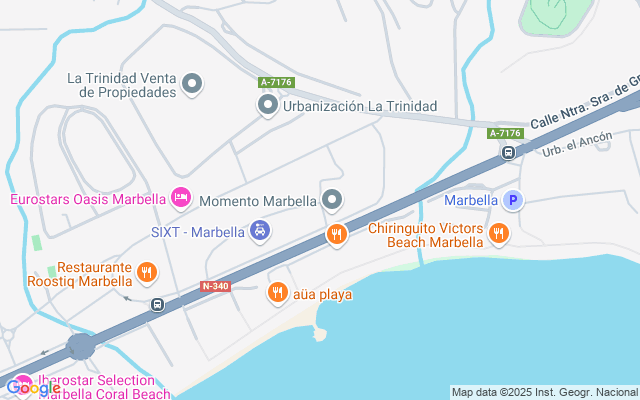
Task: Tap the Momento Marbella place pin
Action: pos(332,200)
